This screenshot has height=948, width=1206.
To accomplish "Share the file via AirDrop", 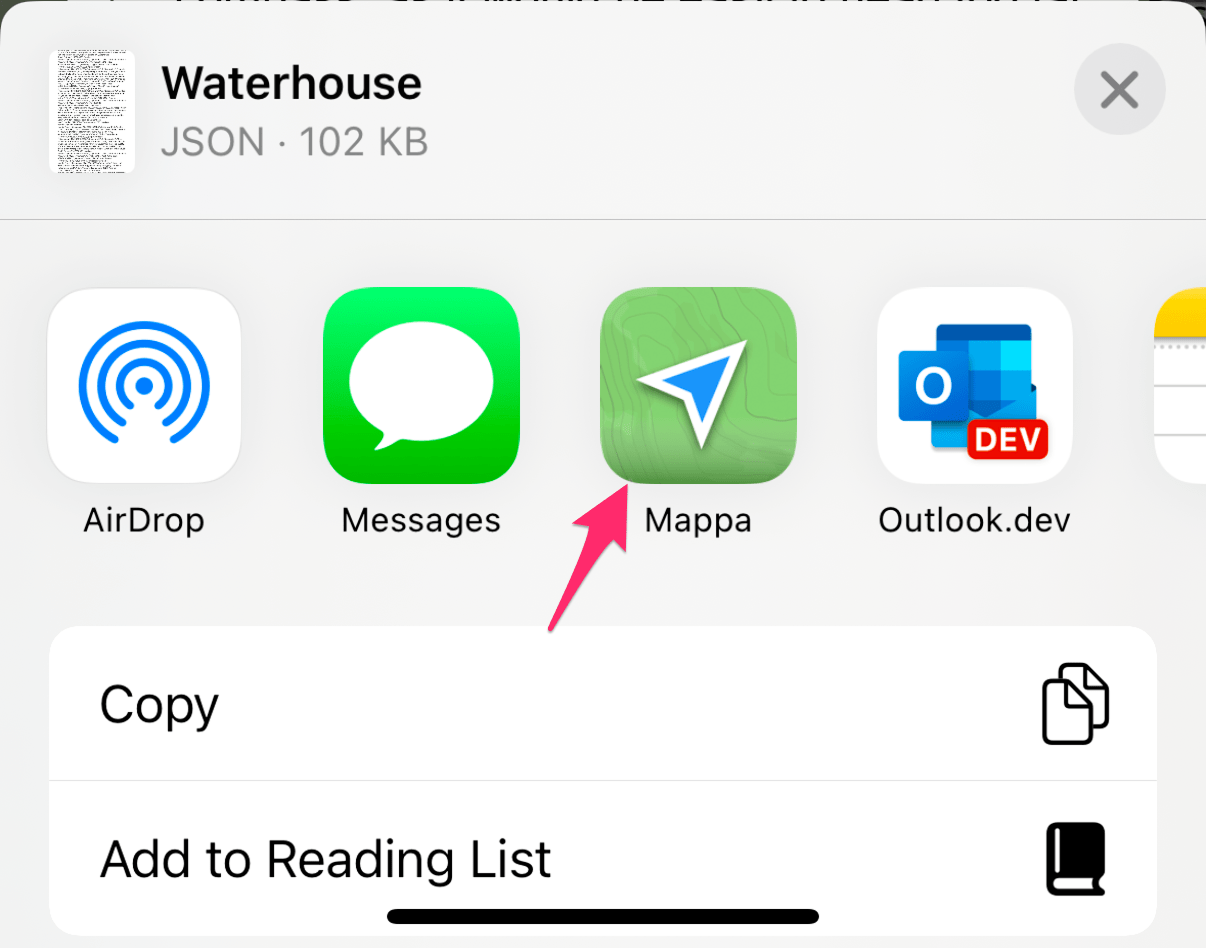I will tap(144, 386).
